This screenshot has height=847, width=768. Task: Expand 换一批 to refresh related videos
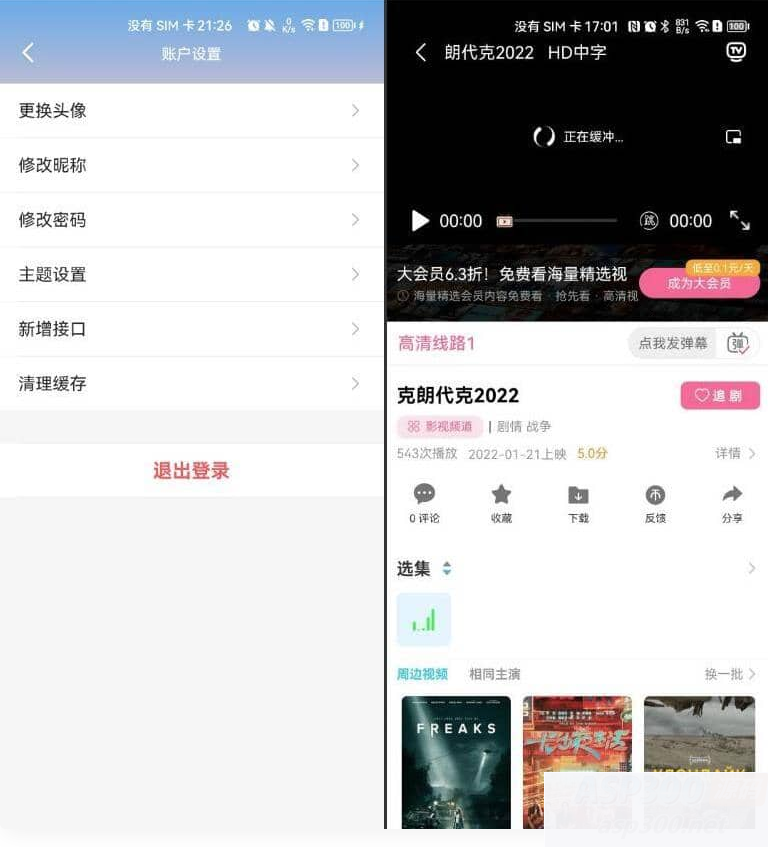point(727,674)
